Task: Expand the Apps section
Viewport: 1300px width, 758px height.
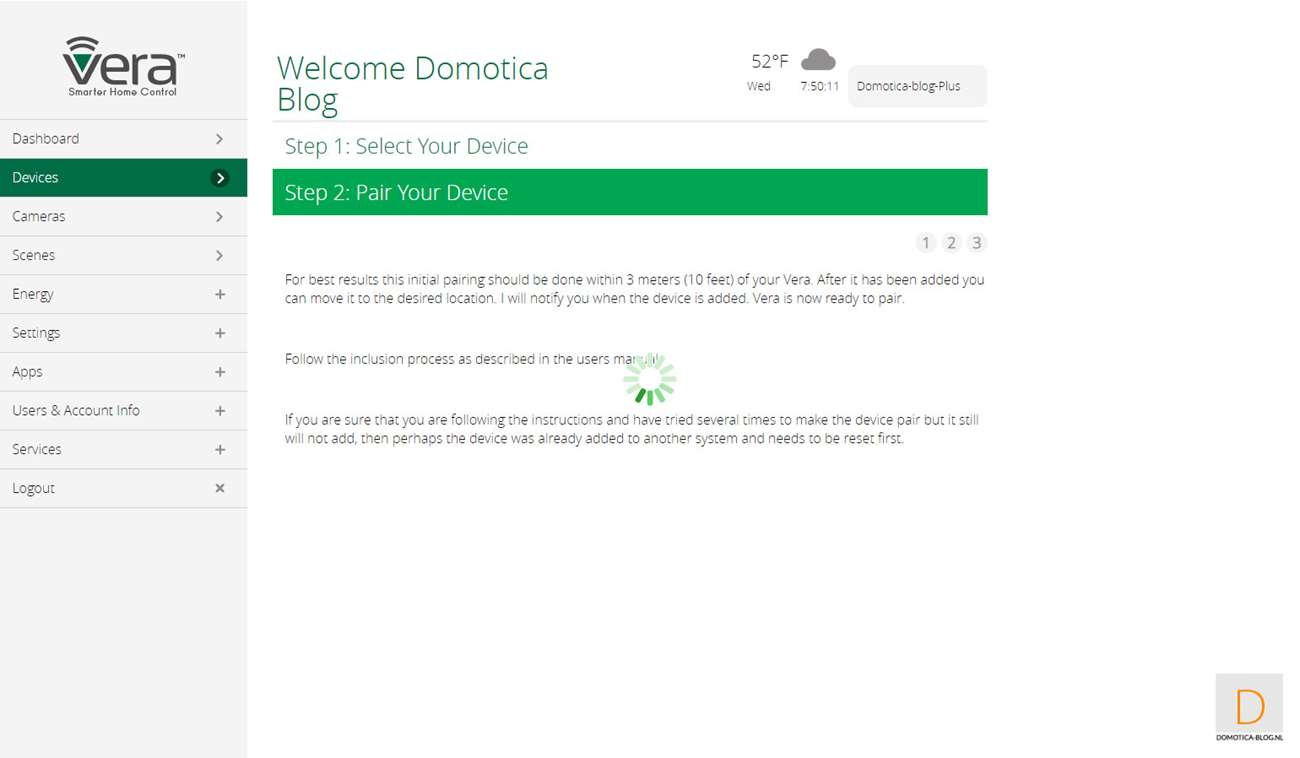Action: [123, 372]
